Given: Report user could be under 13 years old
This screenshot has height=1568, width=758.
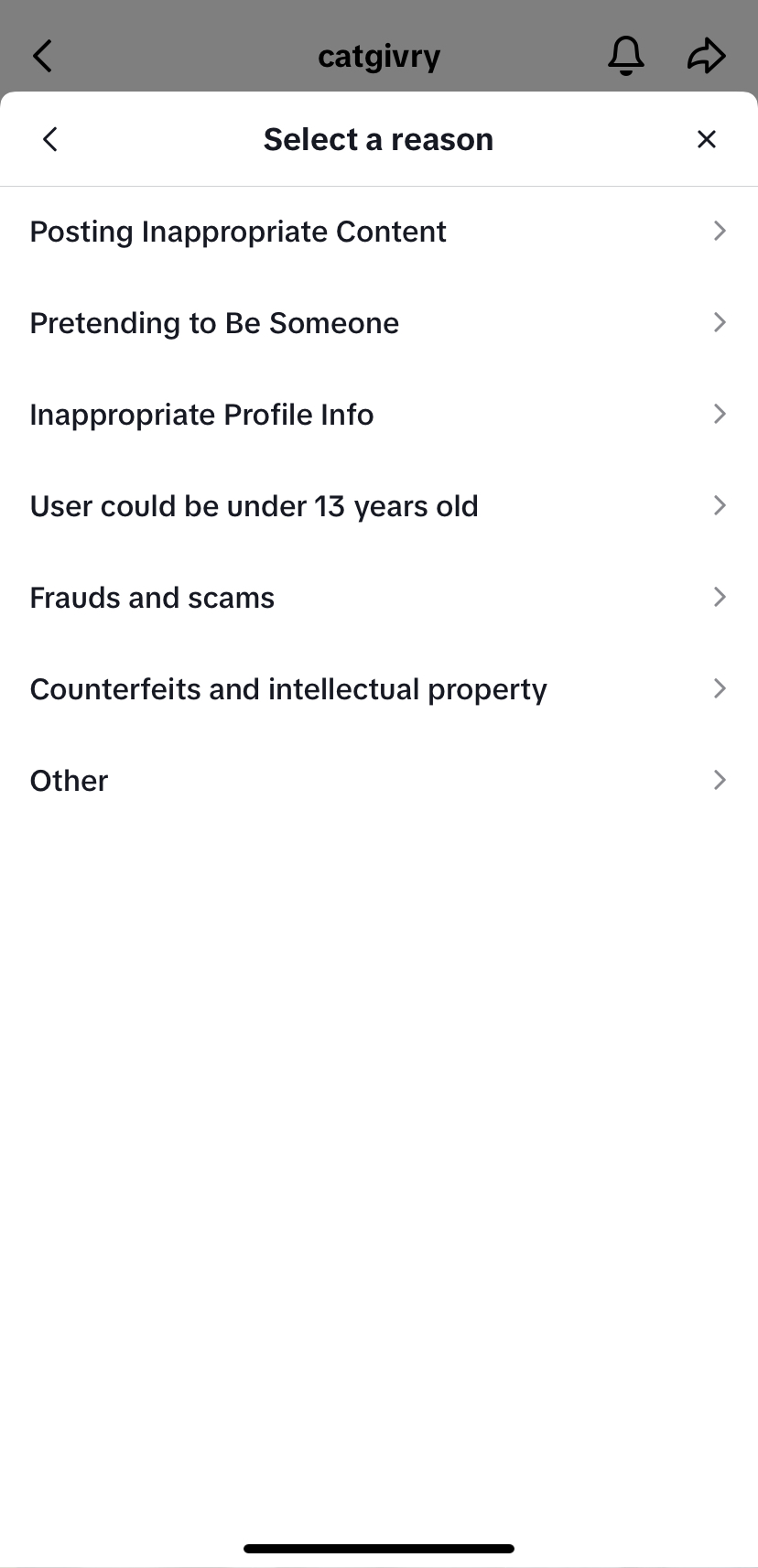Looking at the screenshot, I should click(254, 505).
